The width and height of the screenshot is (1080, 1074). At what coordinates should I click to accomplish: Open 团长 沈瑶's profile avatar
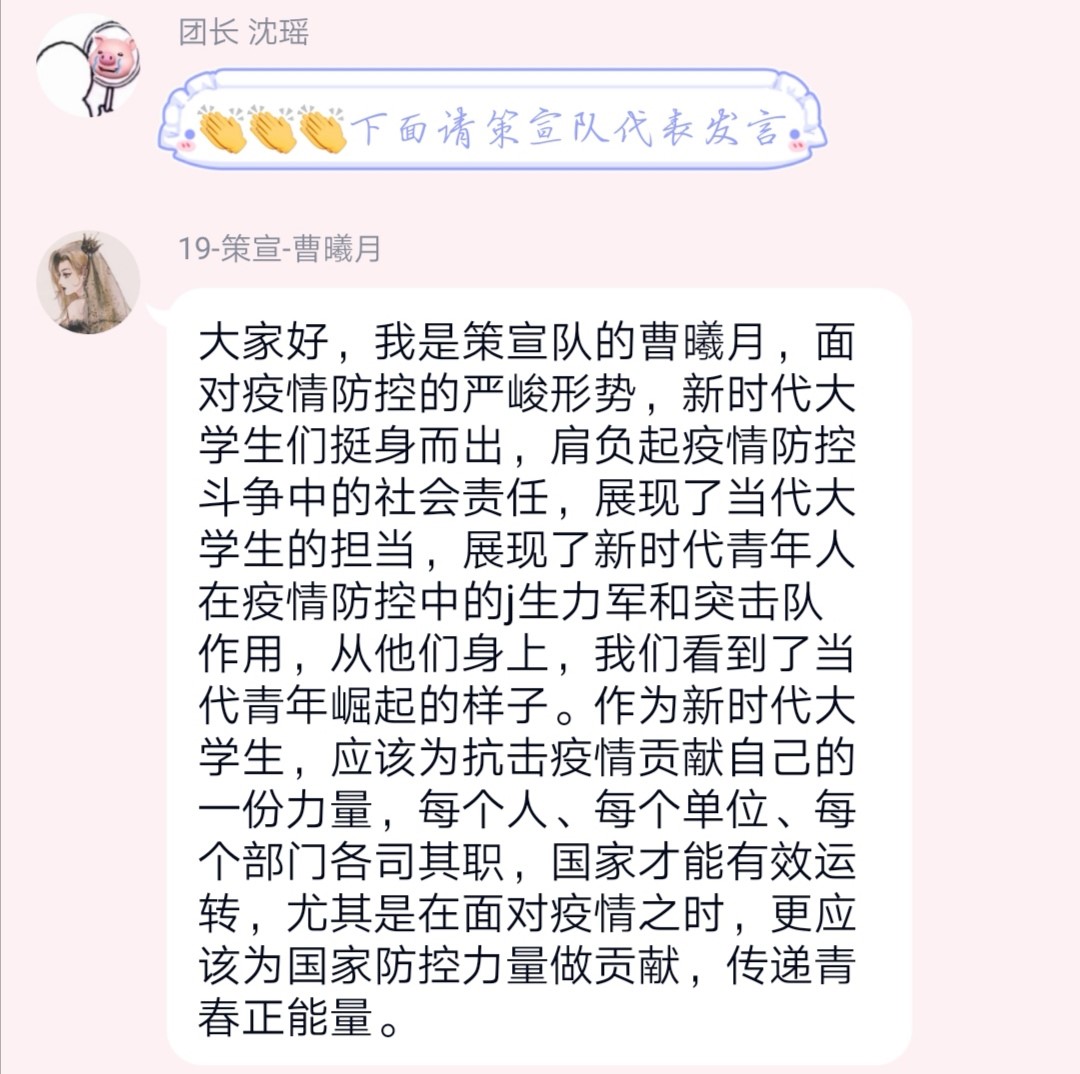(88, 66)
